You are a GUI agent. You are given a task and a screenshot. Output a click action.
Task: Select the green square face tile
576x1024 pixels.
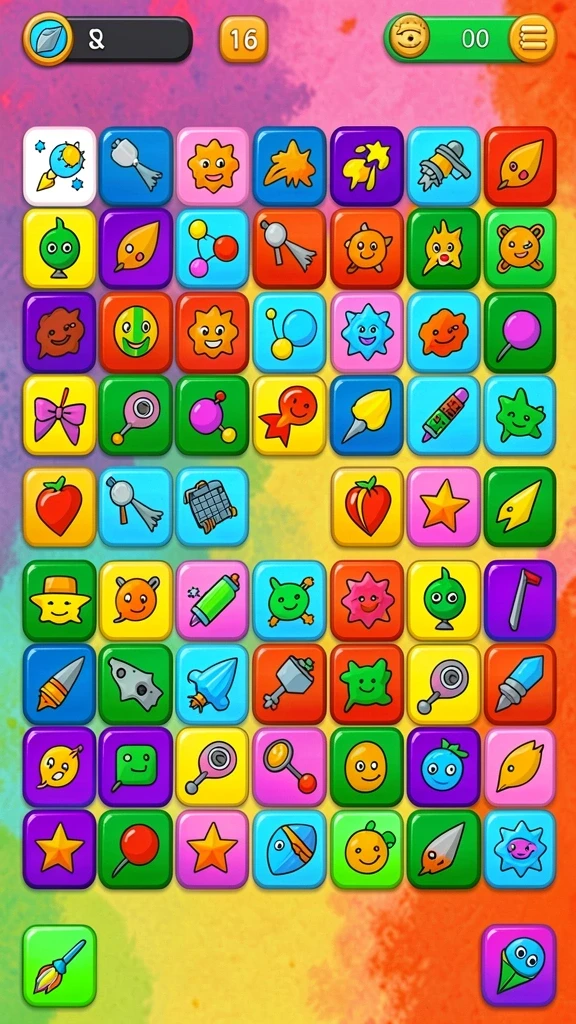[136, 767]
